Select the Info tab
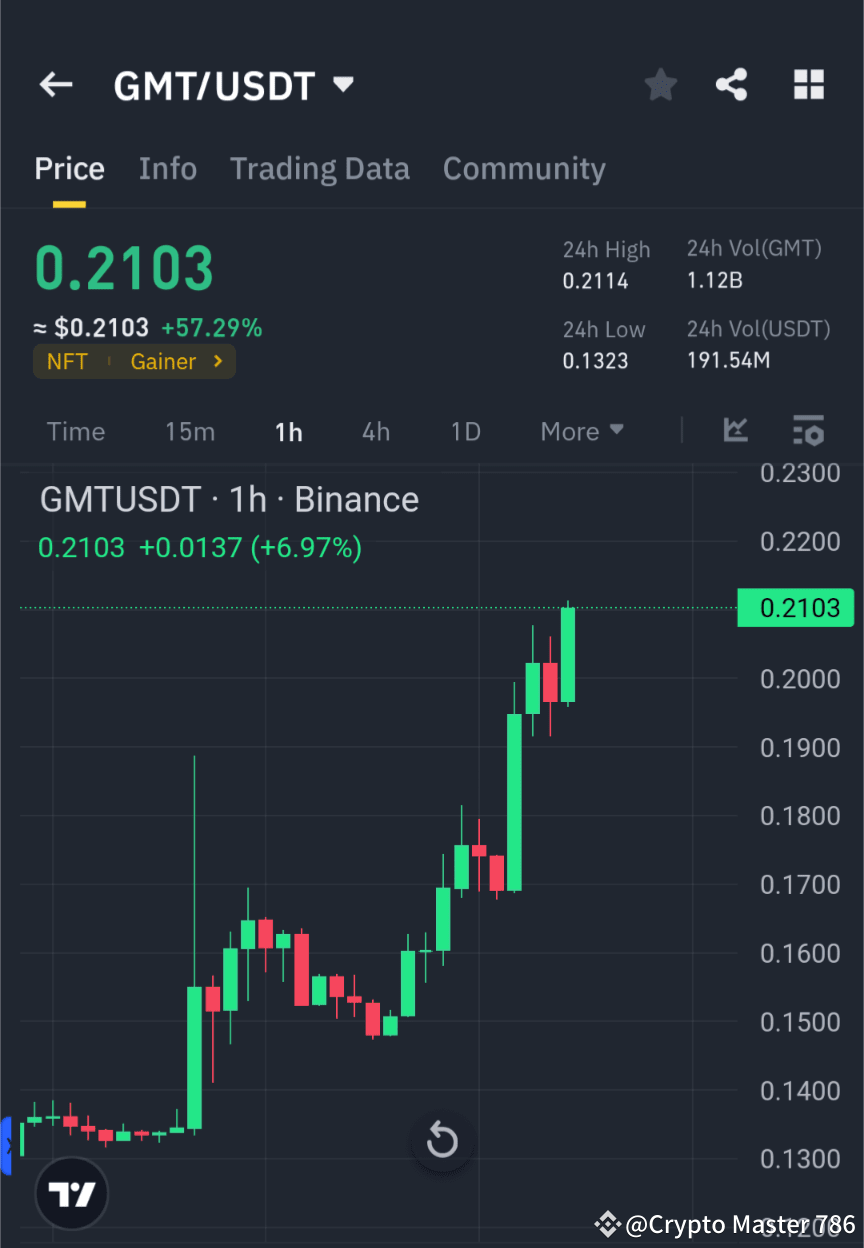The height and width of the screenshot is (1248, 864). point(167,168)
